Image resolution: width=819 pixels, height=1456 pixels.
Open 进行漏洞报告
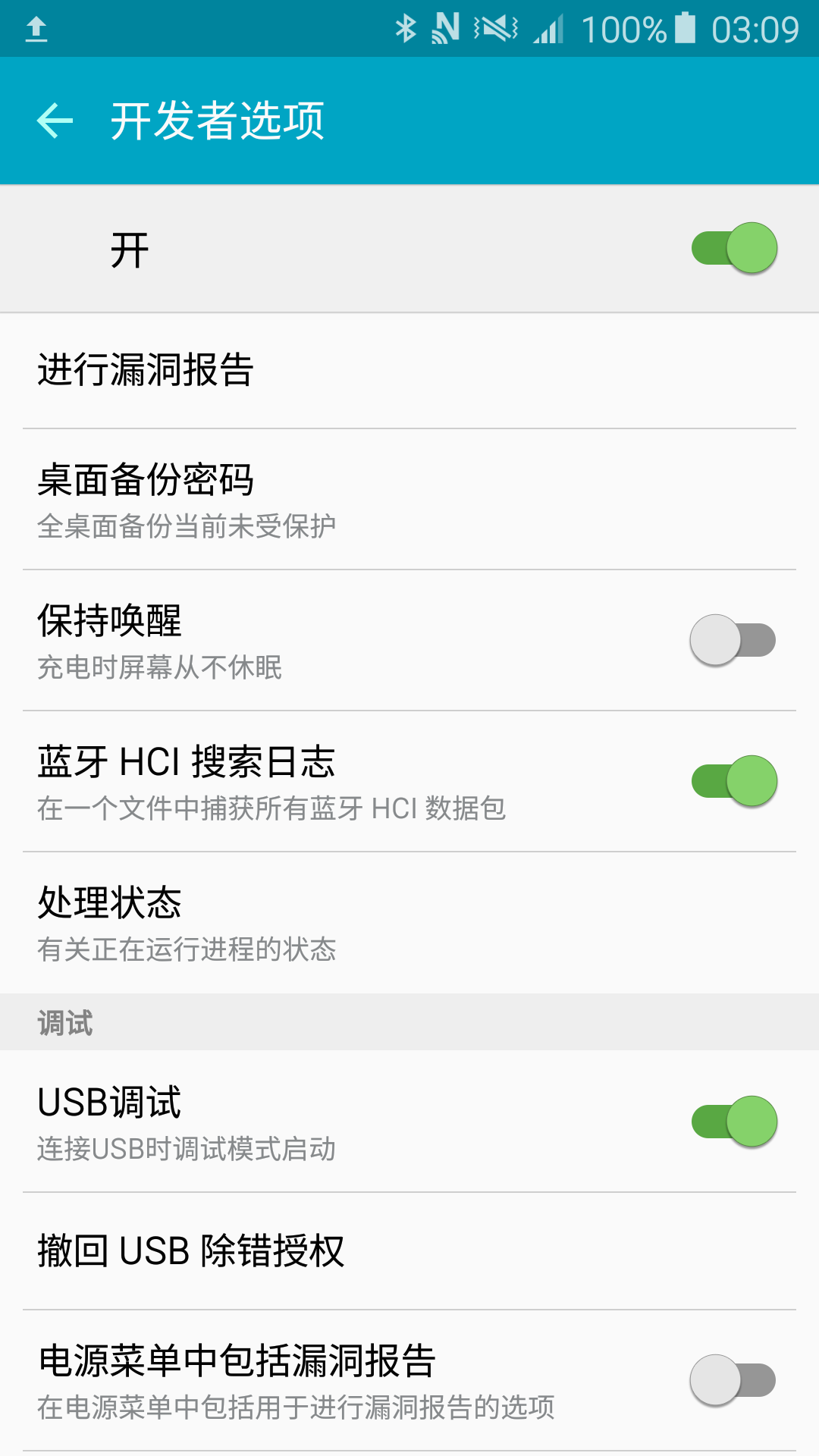(409, 371)
